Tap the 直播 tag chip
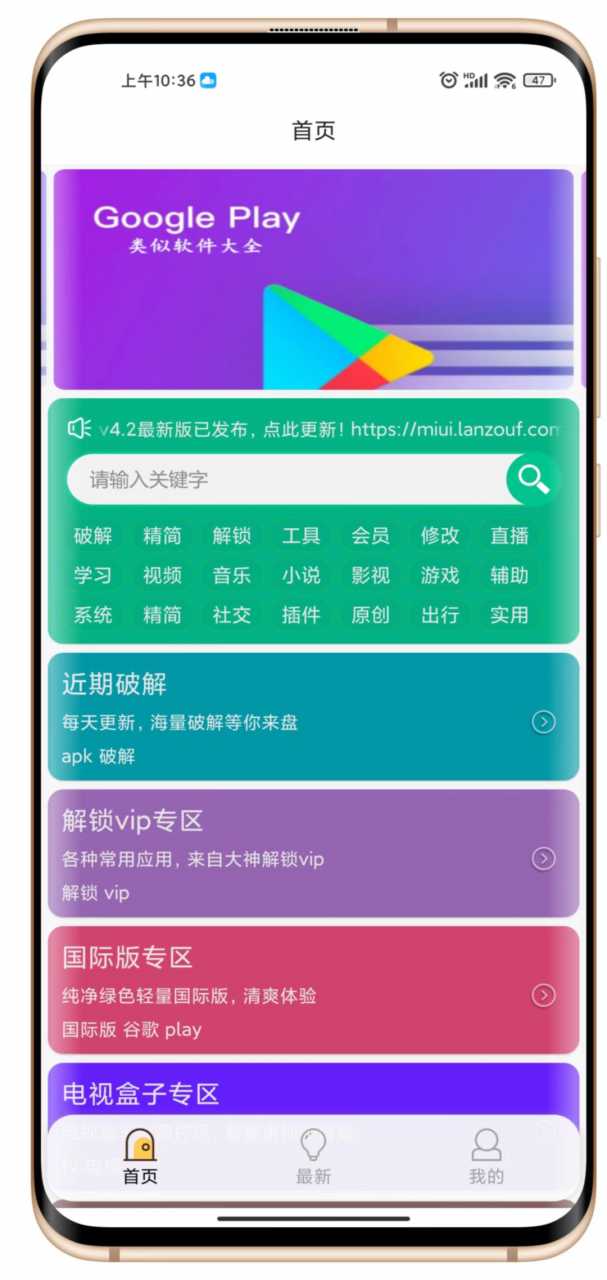This screenshot has height=1280, width=607. [509, 536]
